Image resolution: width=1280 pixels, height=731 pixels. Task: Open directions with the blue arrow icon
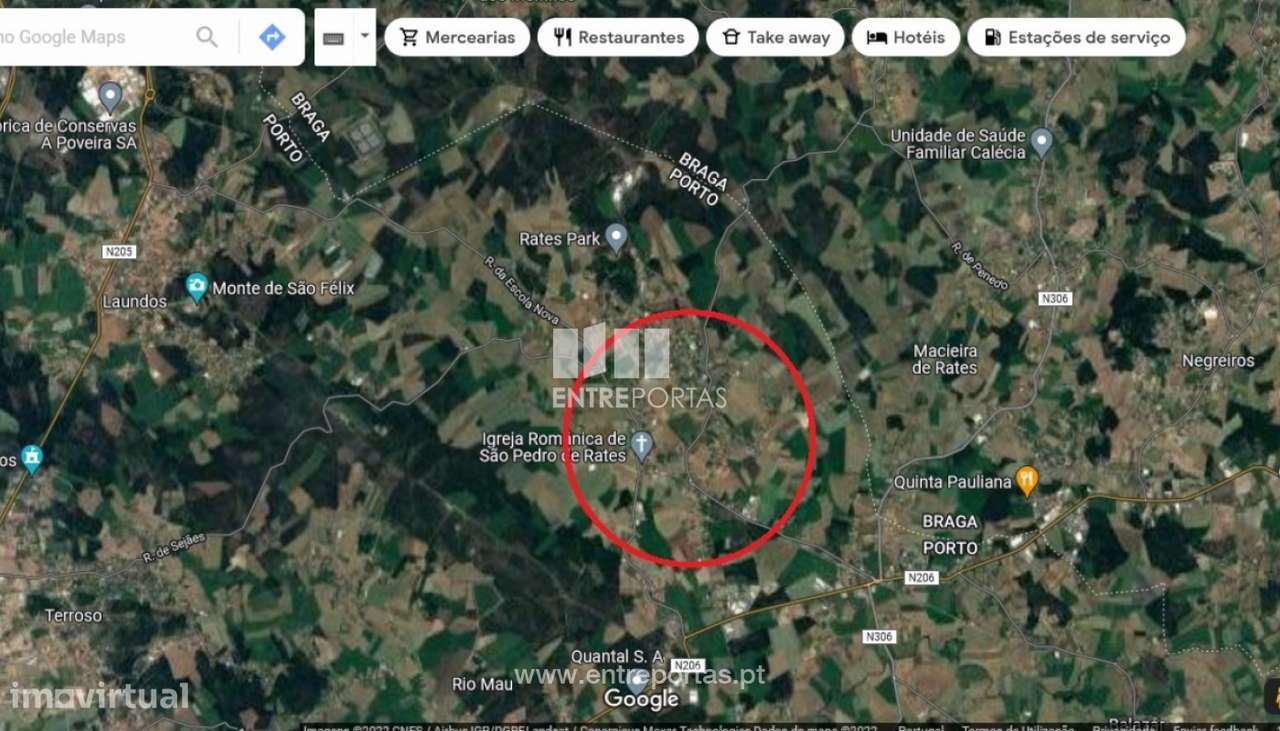(x=272, y=37)
